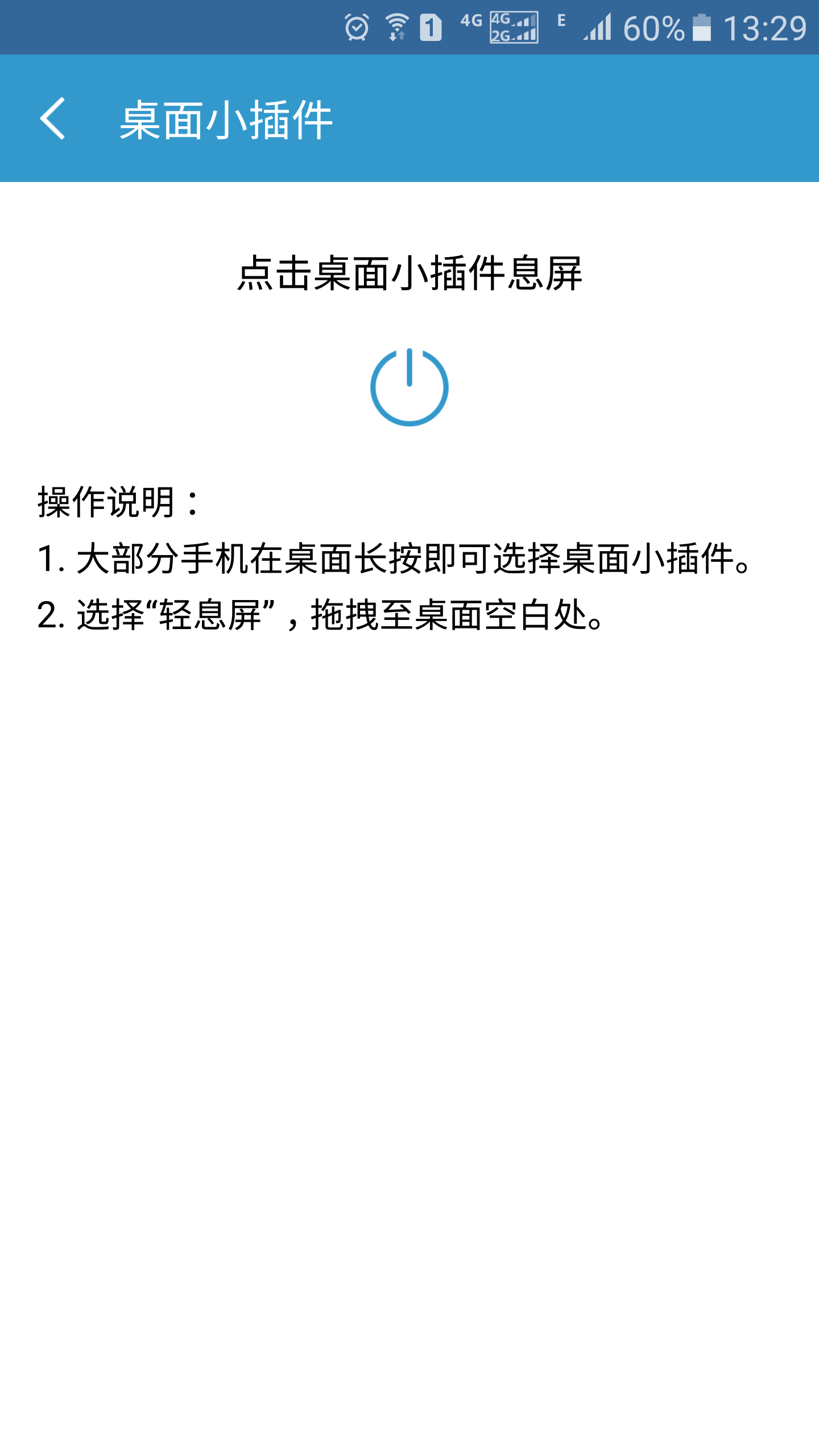Tap the battery icon showing 60%
819x1456 pixels.
(x=701, y=26)
